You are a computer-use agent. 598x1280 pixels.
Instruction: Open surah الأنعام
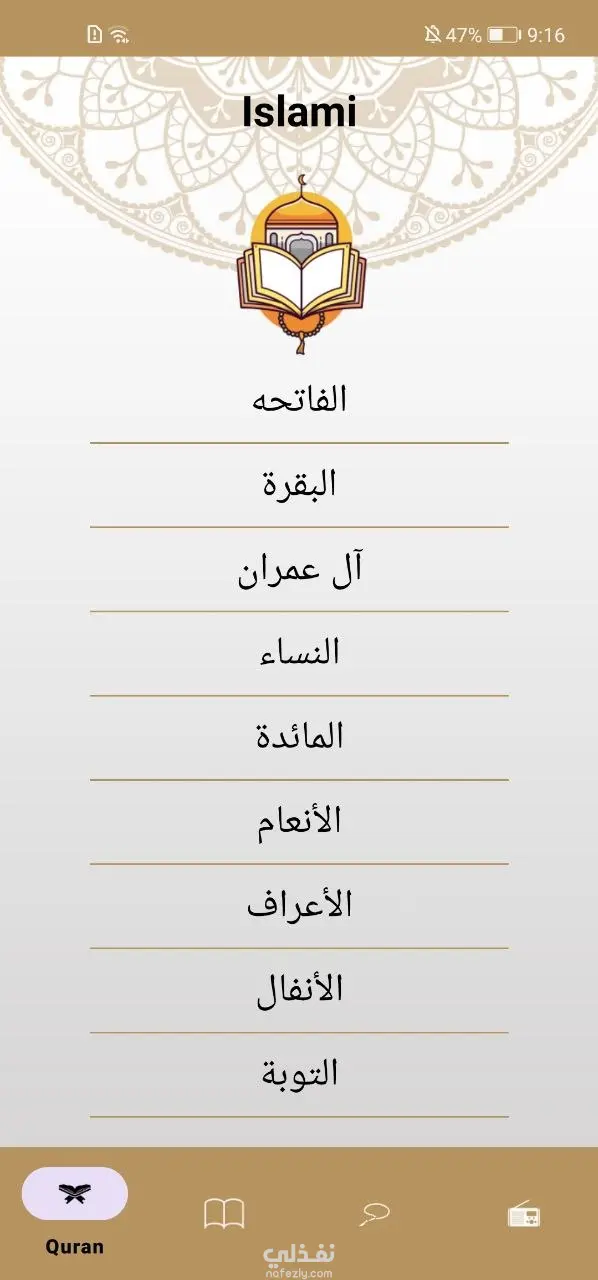(x=299, y=822)
